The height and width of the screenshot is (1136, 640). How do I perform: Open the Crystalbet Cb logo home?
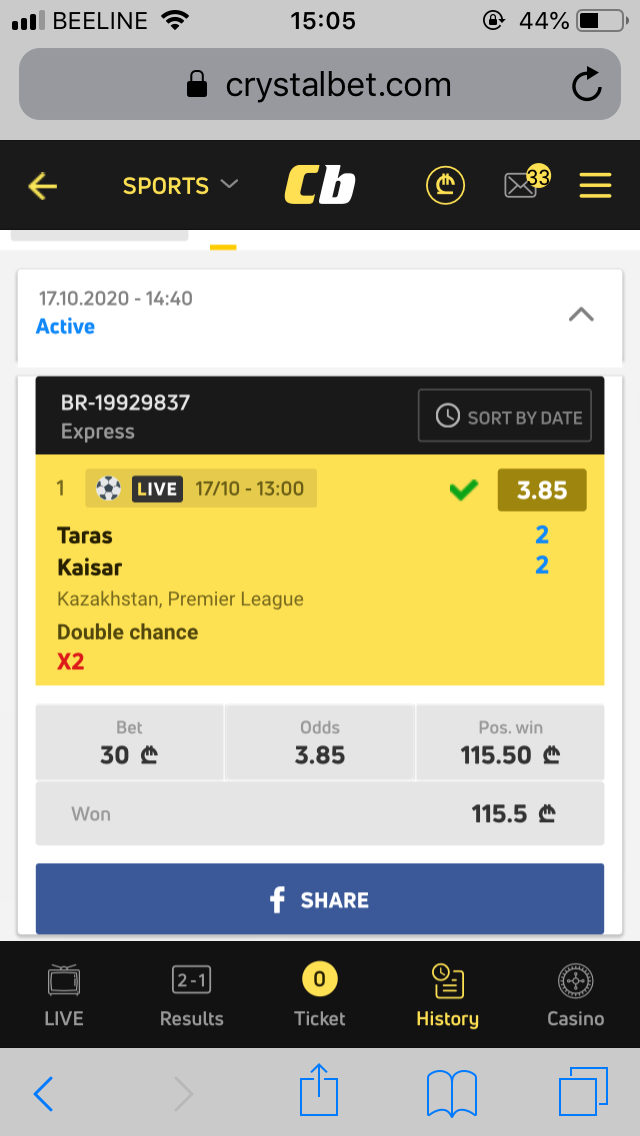pos(320,186)
